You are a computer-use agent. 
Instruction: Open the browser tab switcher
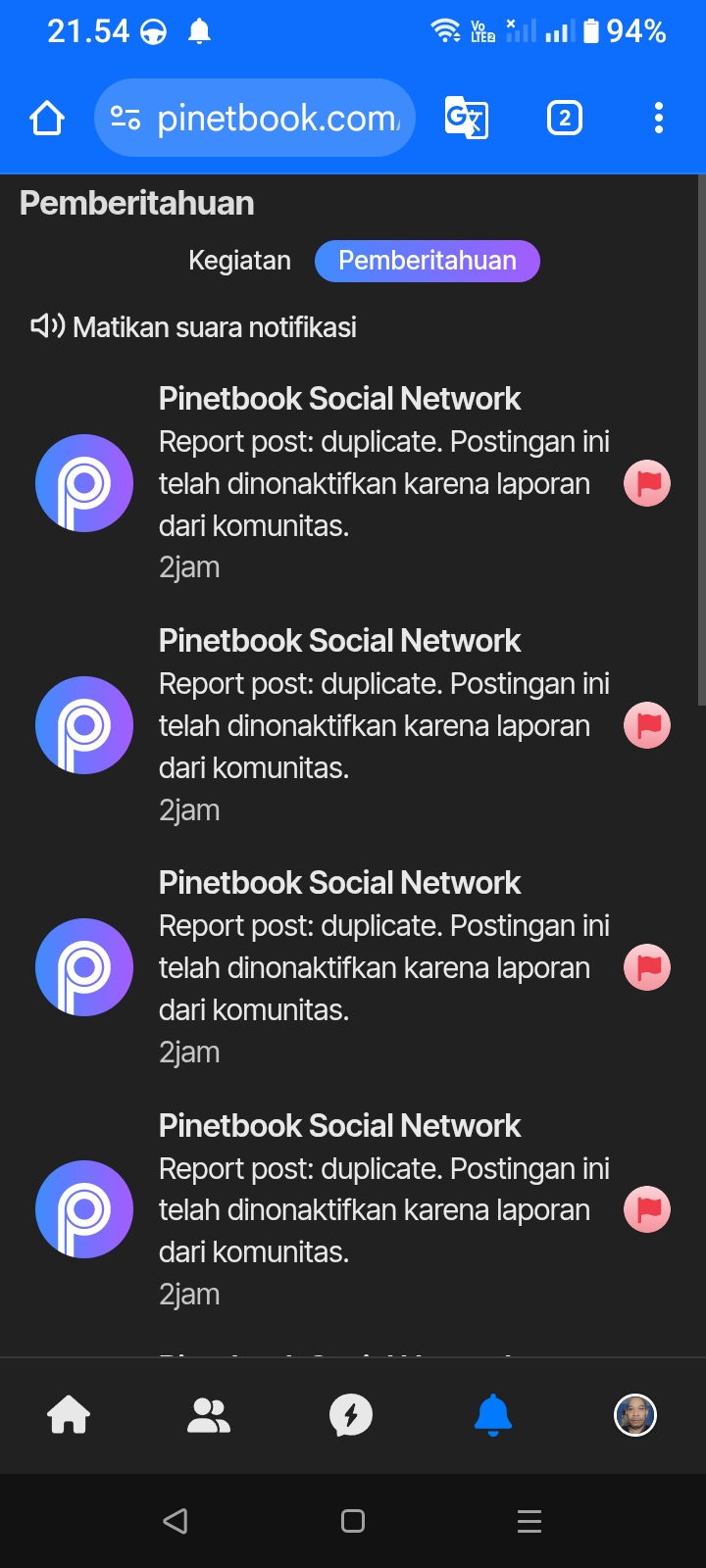coord(564,119)
